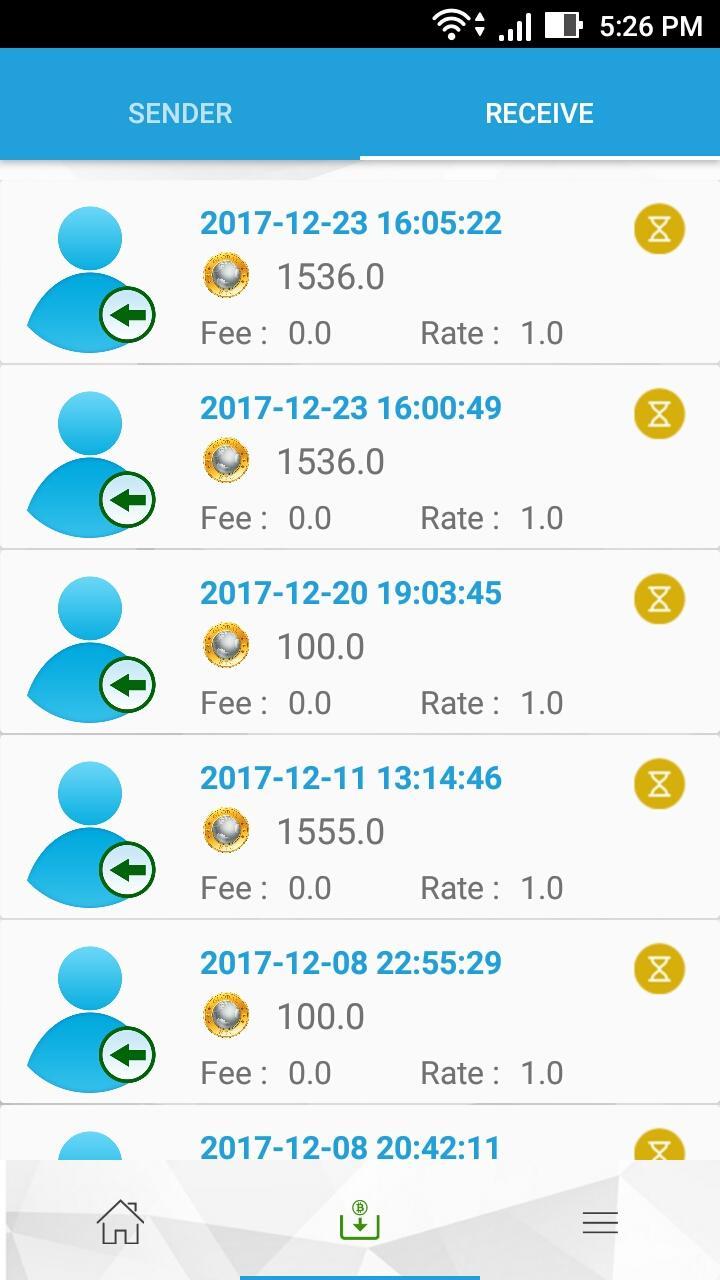Open the transactions download tab
720x1280 pixels.
(x=360, y=1220)
